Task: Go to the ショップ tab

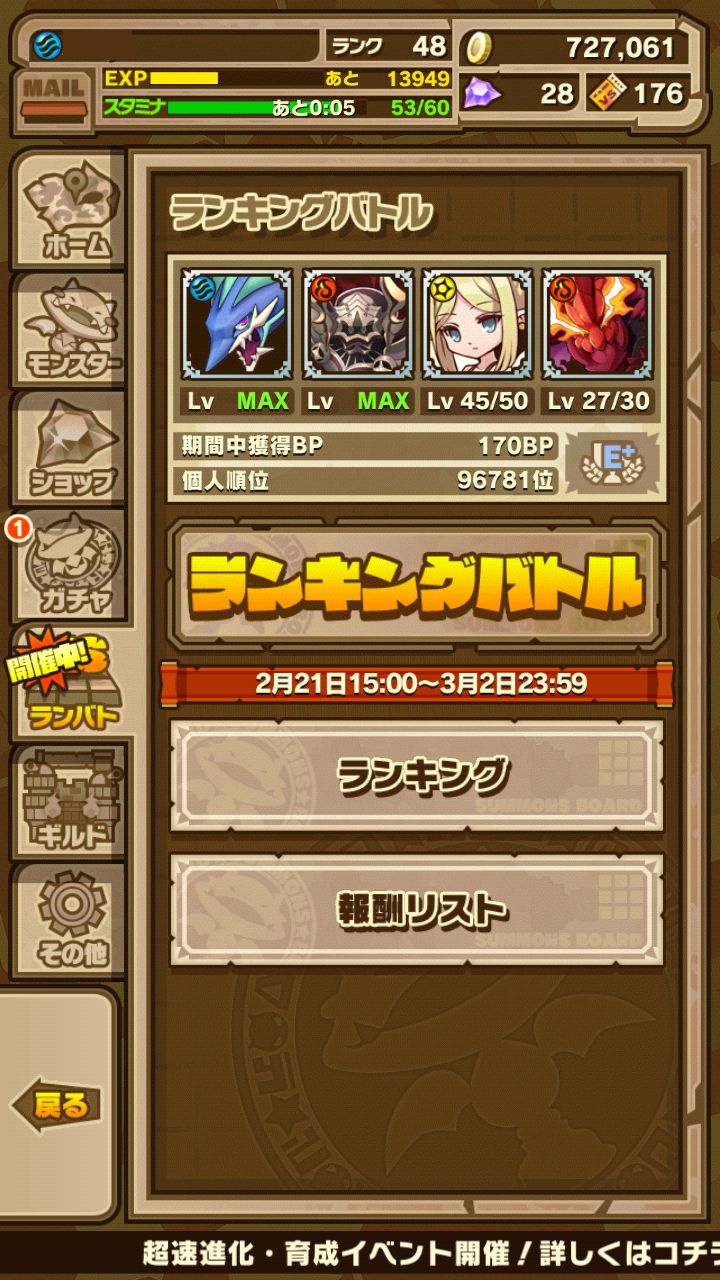Action: (x=68, y=447)
